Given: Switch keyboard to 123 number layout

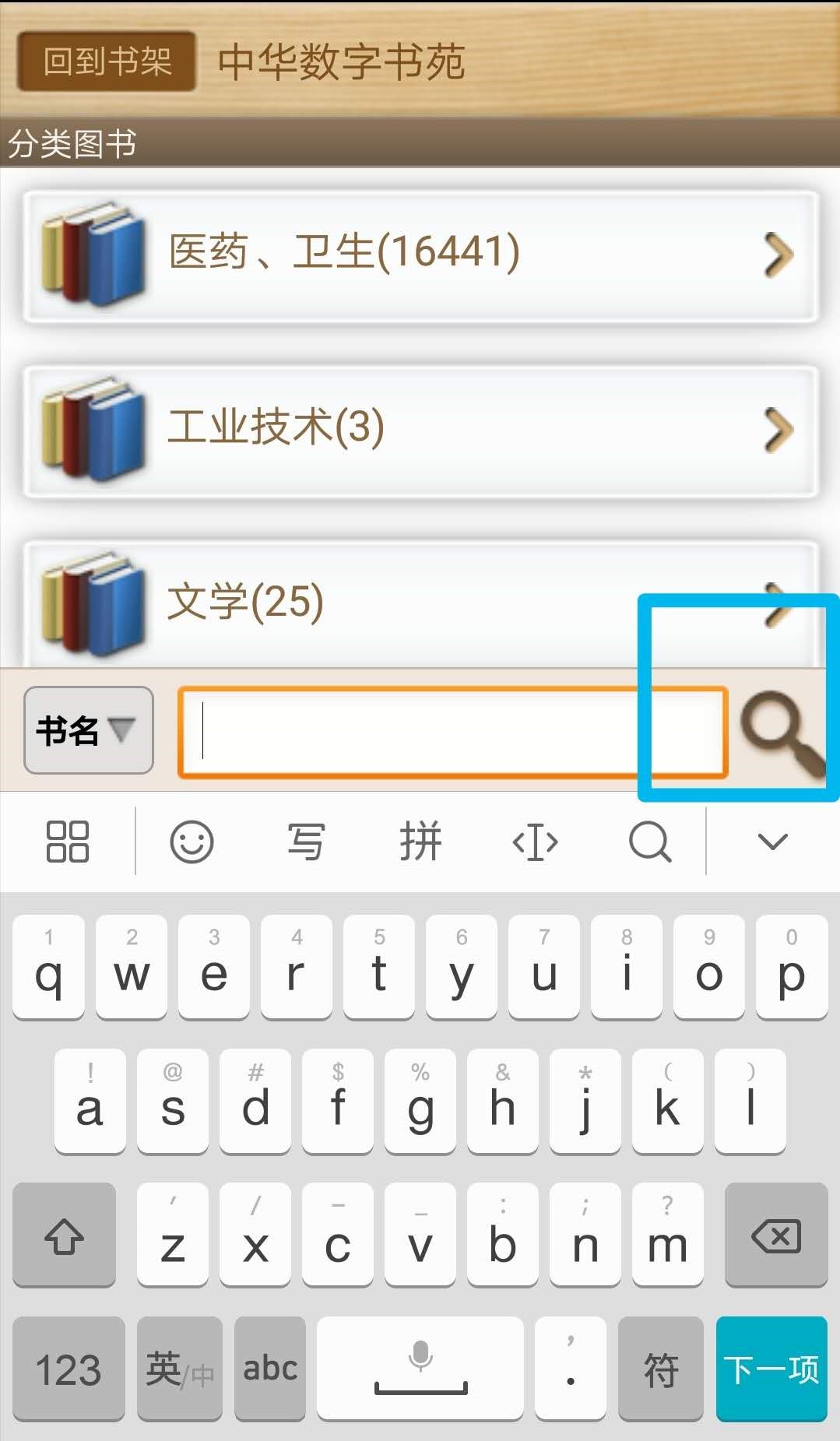Looking at the screenshot, I should pyautogui.click(x=69, y=1369).
